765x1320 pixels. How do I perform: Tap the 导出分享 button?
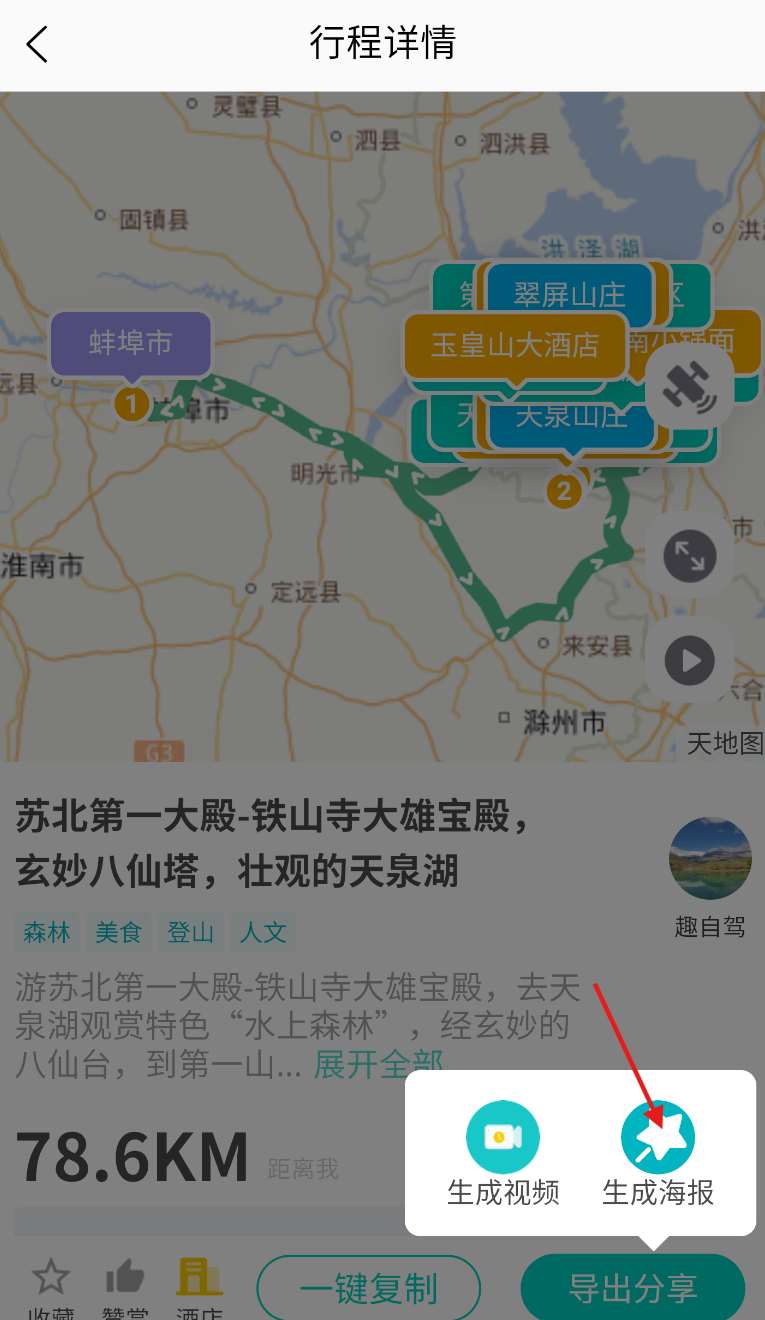pos(632,1288)
